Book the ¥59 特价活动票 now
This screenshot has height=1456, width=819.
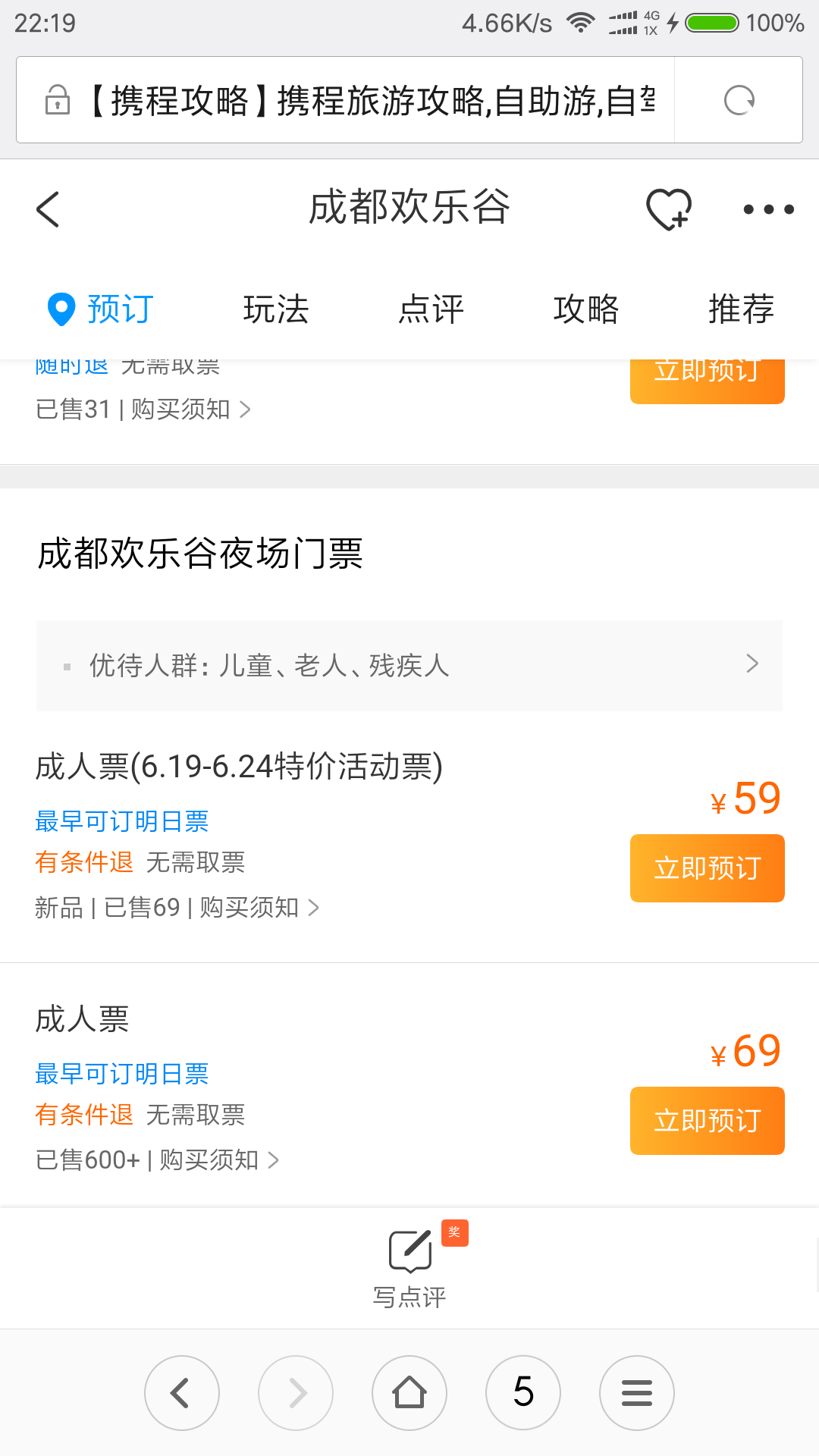click(708, 868)
